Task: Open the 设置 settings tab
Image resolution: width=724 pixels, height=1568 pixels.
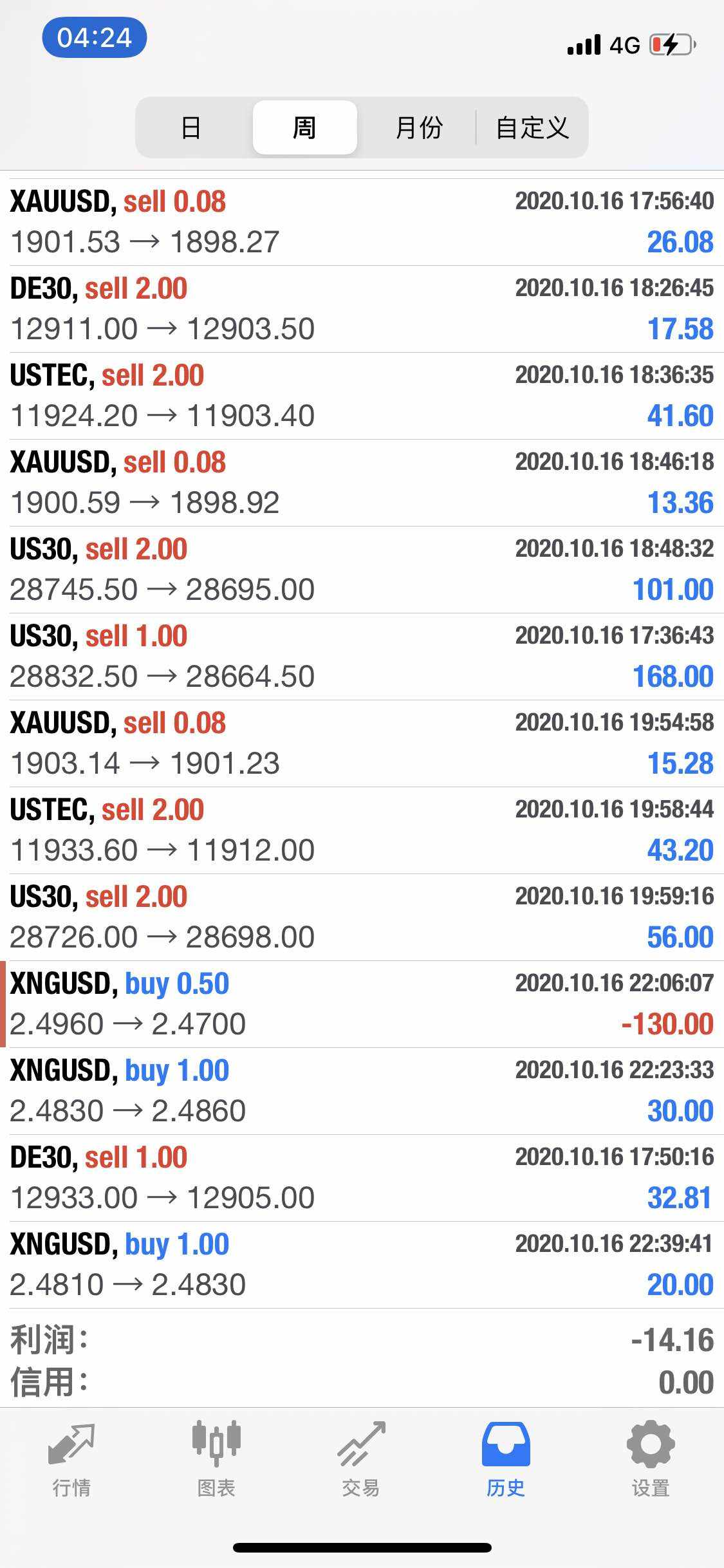Action: pyautogui.click(x=651, y=1459)
